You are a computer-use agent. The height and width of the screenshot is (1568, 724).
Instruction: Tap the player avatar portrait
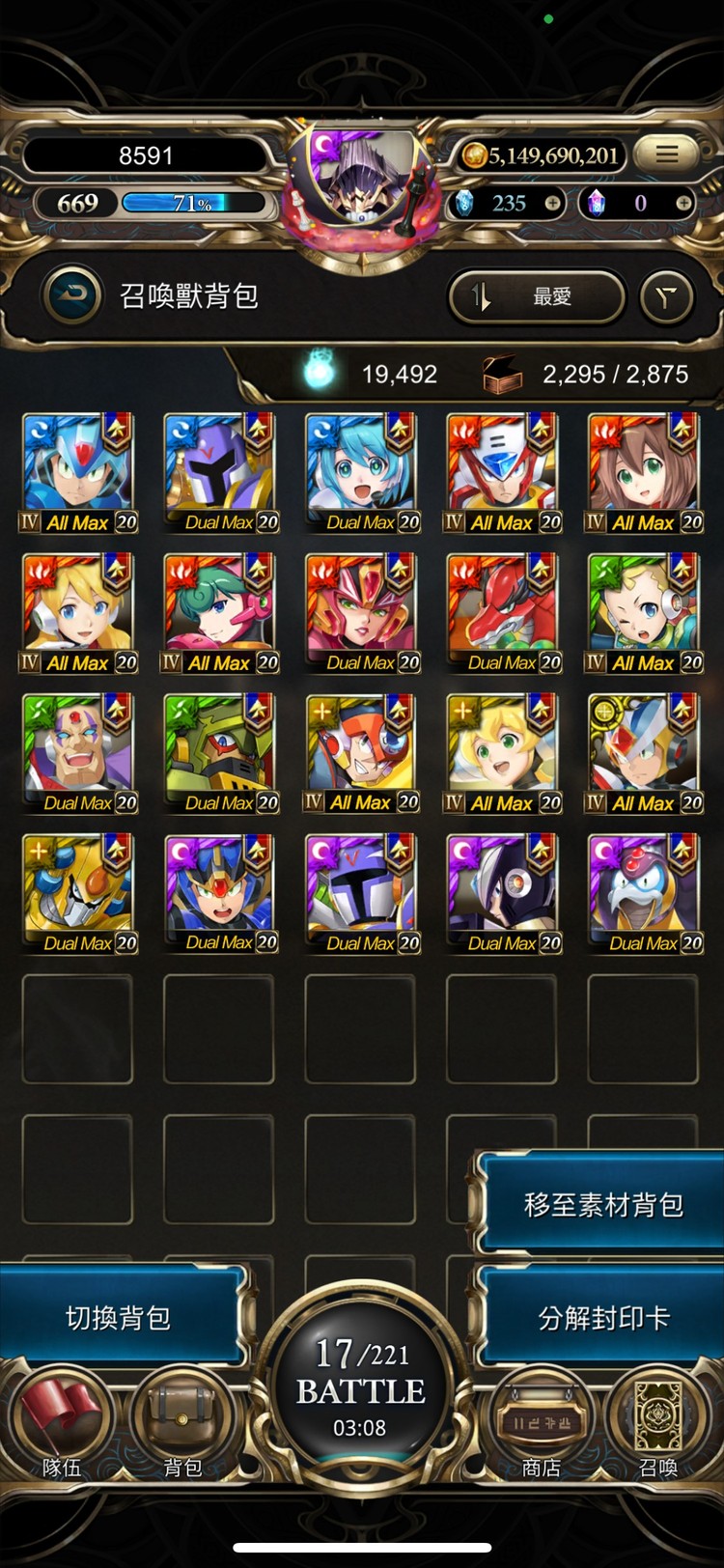click(x=362, y=183)
